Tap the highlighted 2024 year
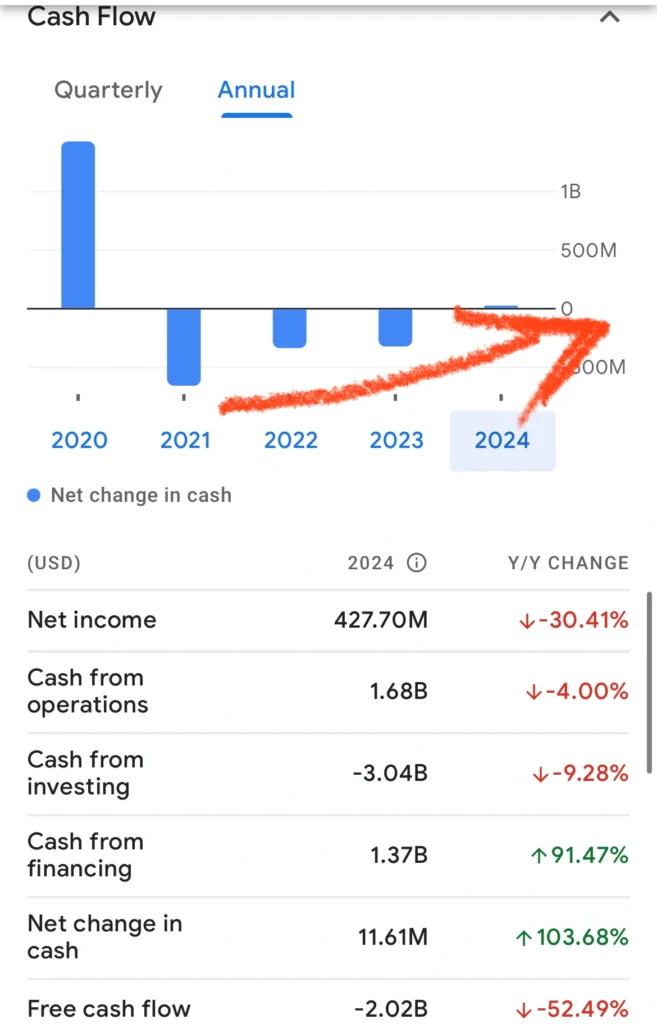The image size is (657, 1024). (502, 440)
